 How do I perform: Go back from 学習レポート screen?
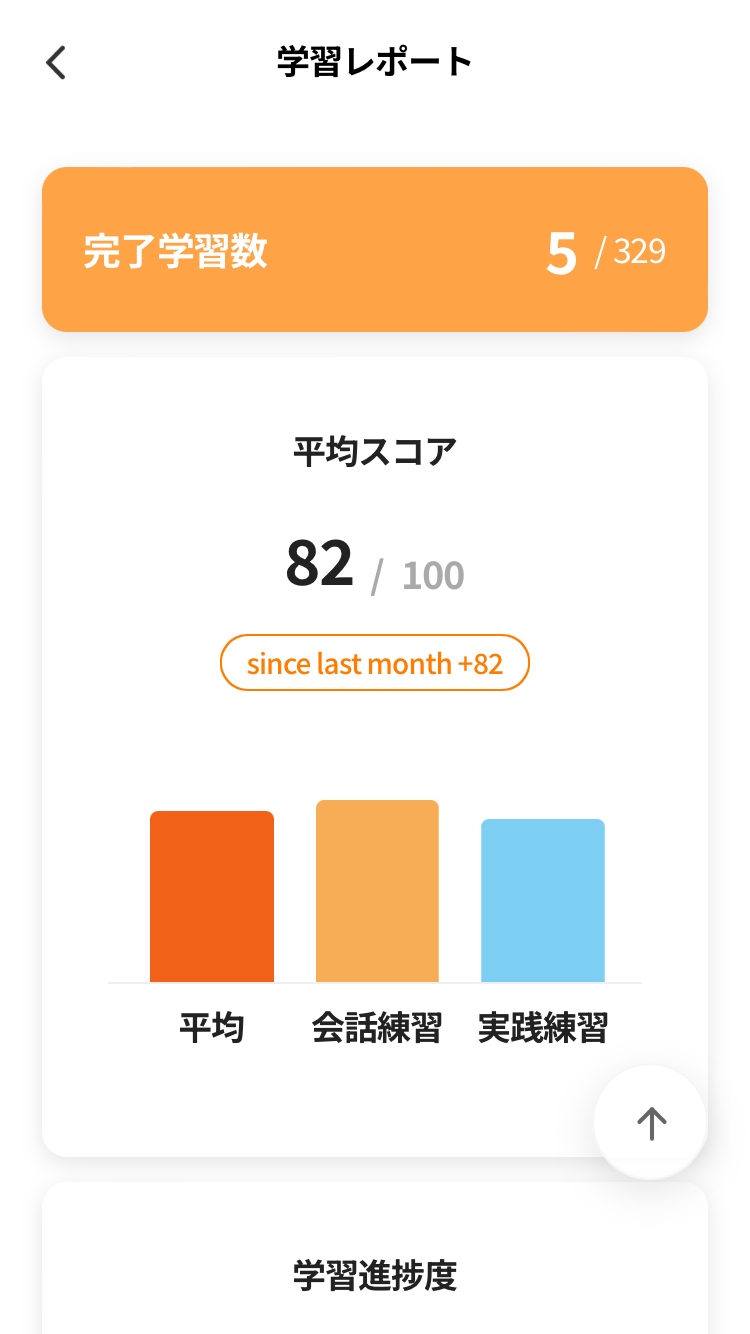coord(56,62)
